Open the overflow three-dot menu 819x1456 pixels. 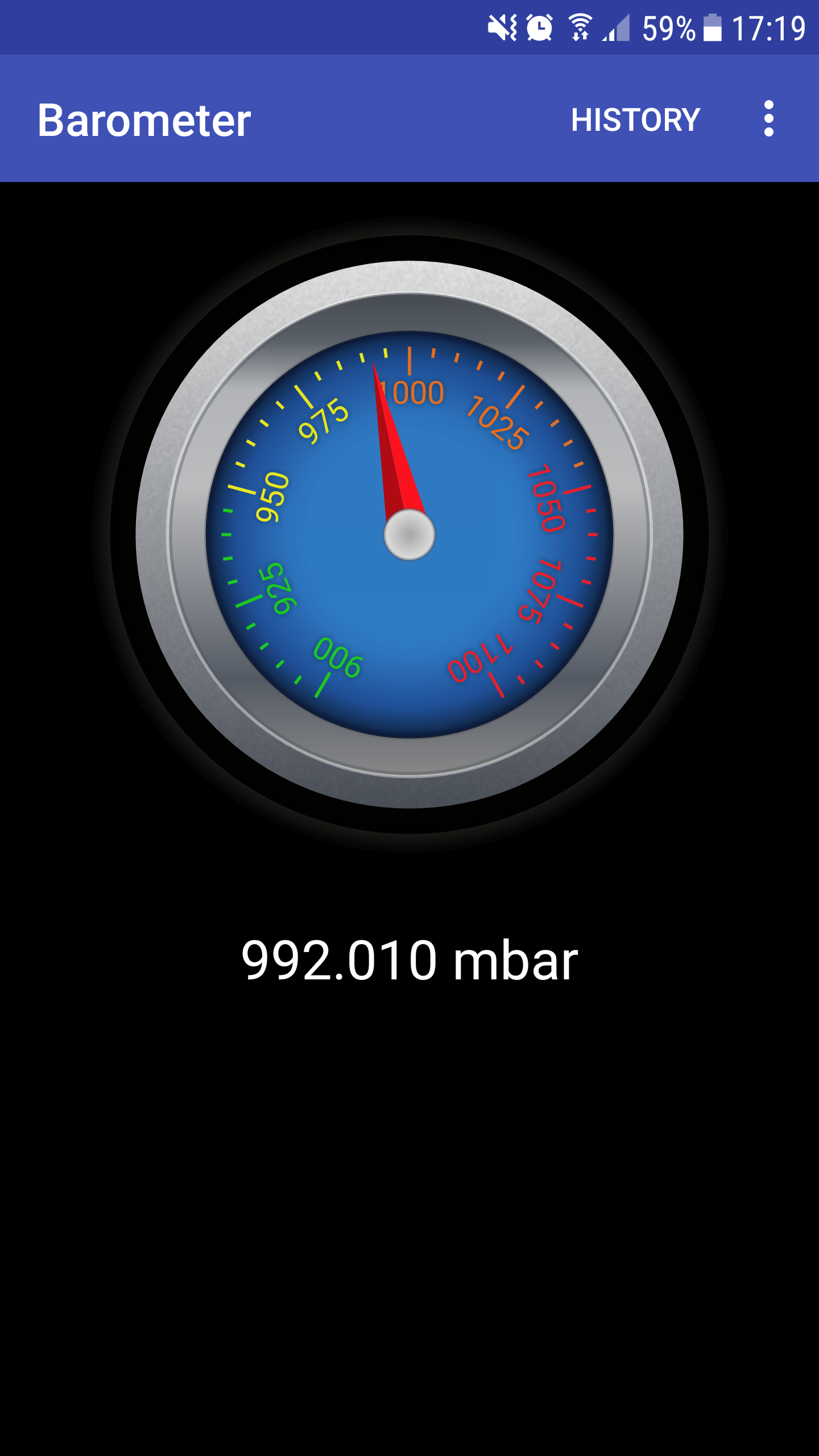click(769, 119)
